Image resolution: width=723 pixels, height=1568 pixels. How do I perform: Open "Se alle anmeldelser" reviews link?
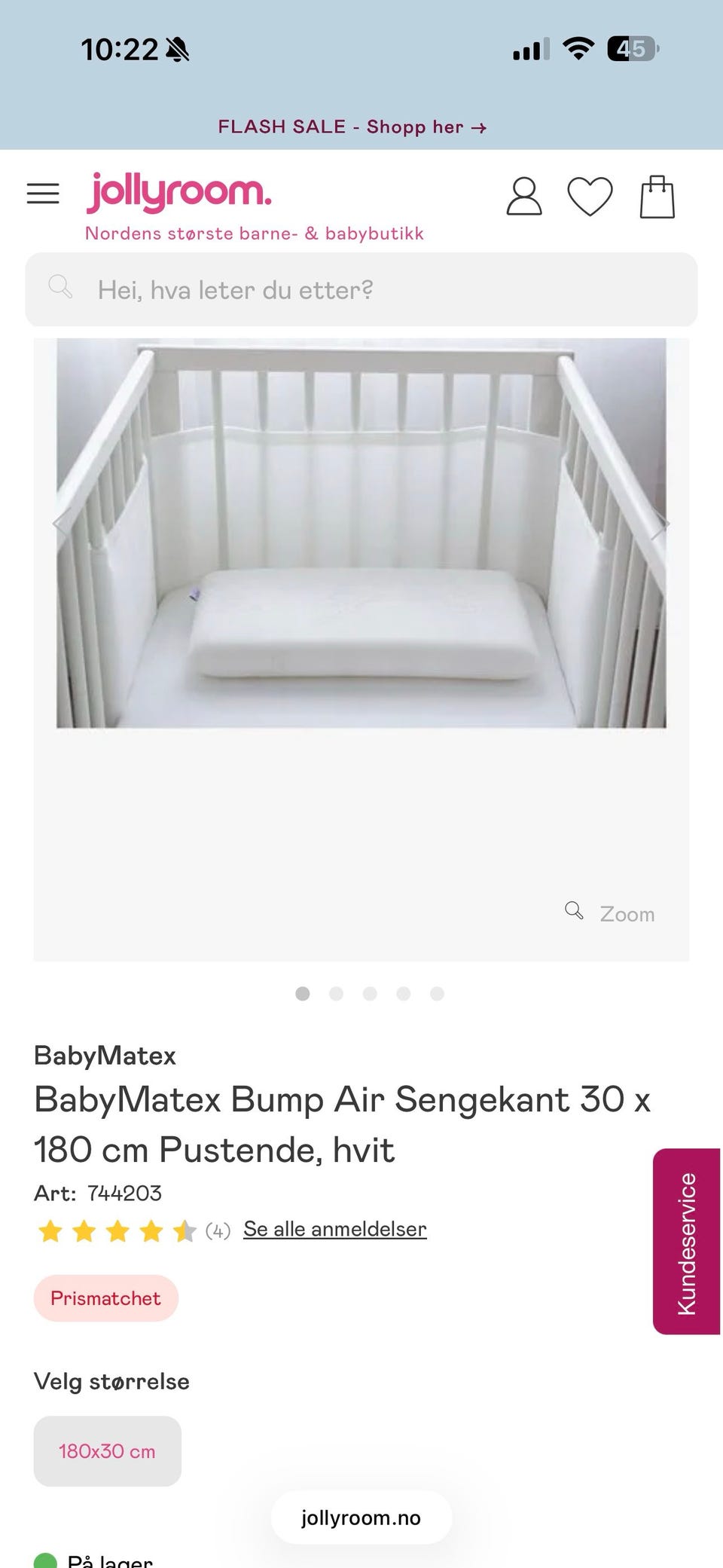pyautogui.click(x=335, y=1229)
